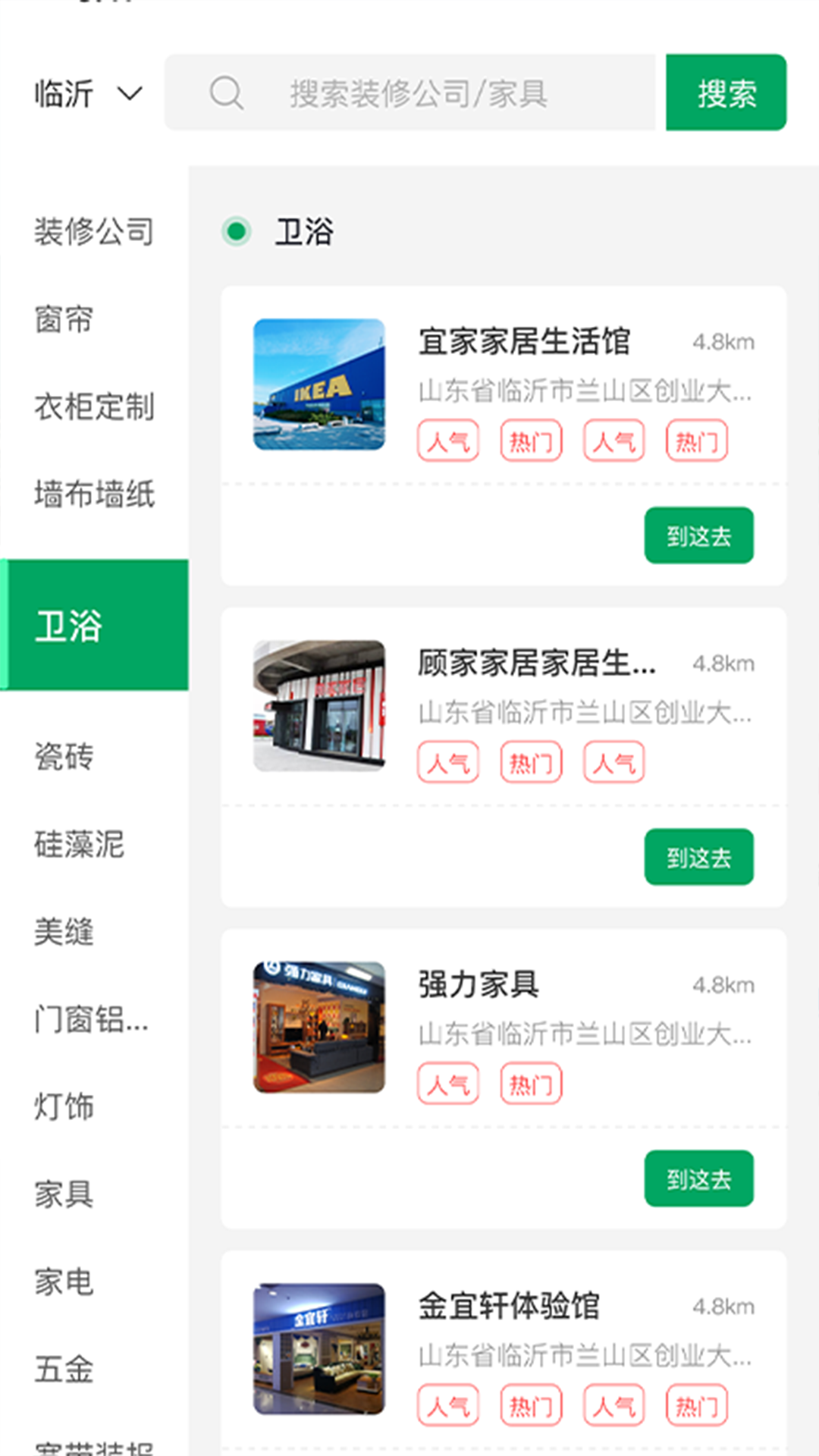Tap the 人气 tag on 宜家家居生活馆

point(447,440)
